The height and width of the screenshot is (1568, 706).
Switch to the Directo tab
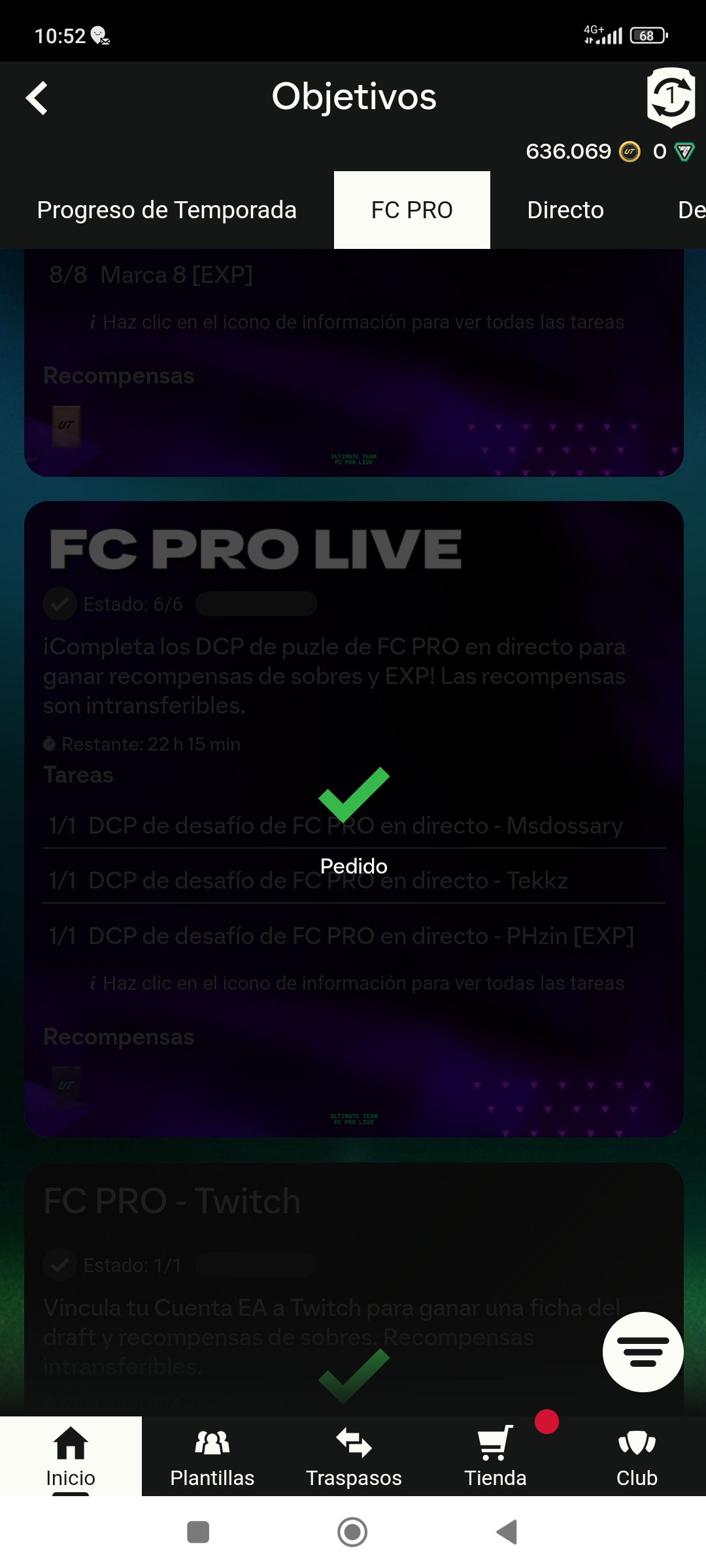coord(565,210)
